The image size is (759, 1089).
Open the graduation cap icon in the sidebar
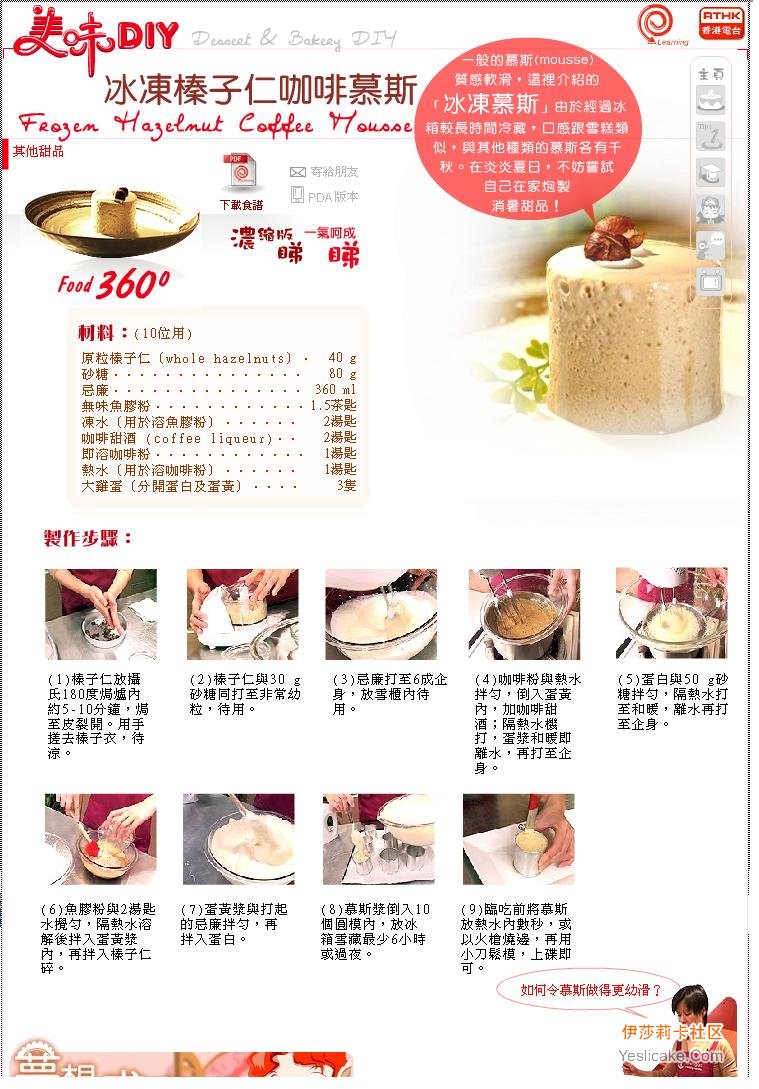pyautogui.click(x=710, y=172)
